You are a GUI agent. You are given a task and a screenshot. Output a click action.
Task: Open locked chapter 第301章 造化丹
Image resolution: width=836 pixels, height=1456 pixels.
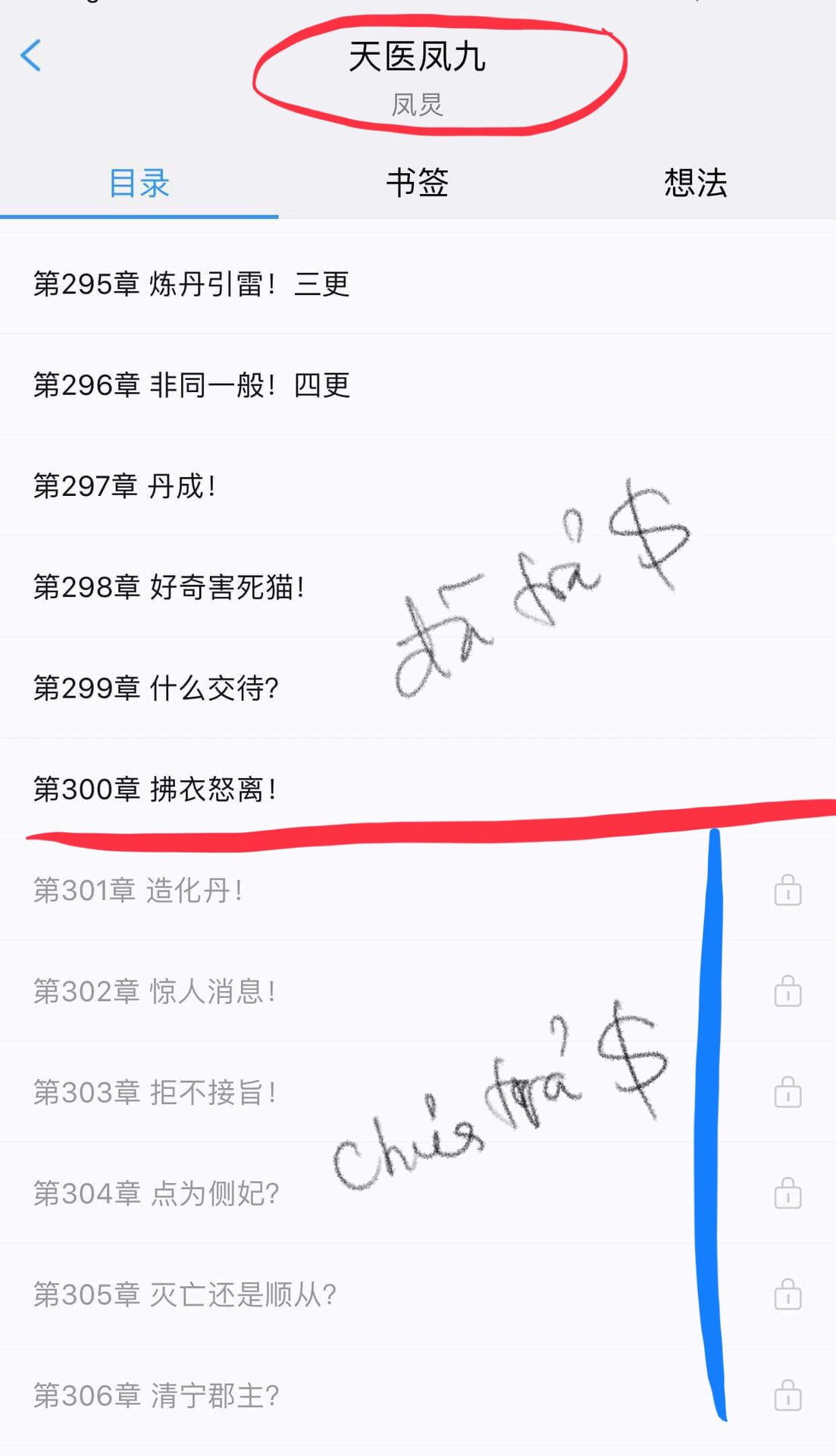coord(418,890)
